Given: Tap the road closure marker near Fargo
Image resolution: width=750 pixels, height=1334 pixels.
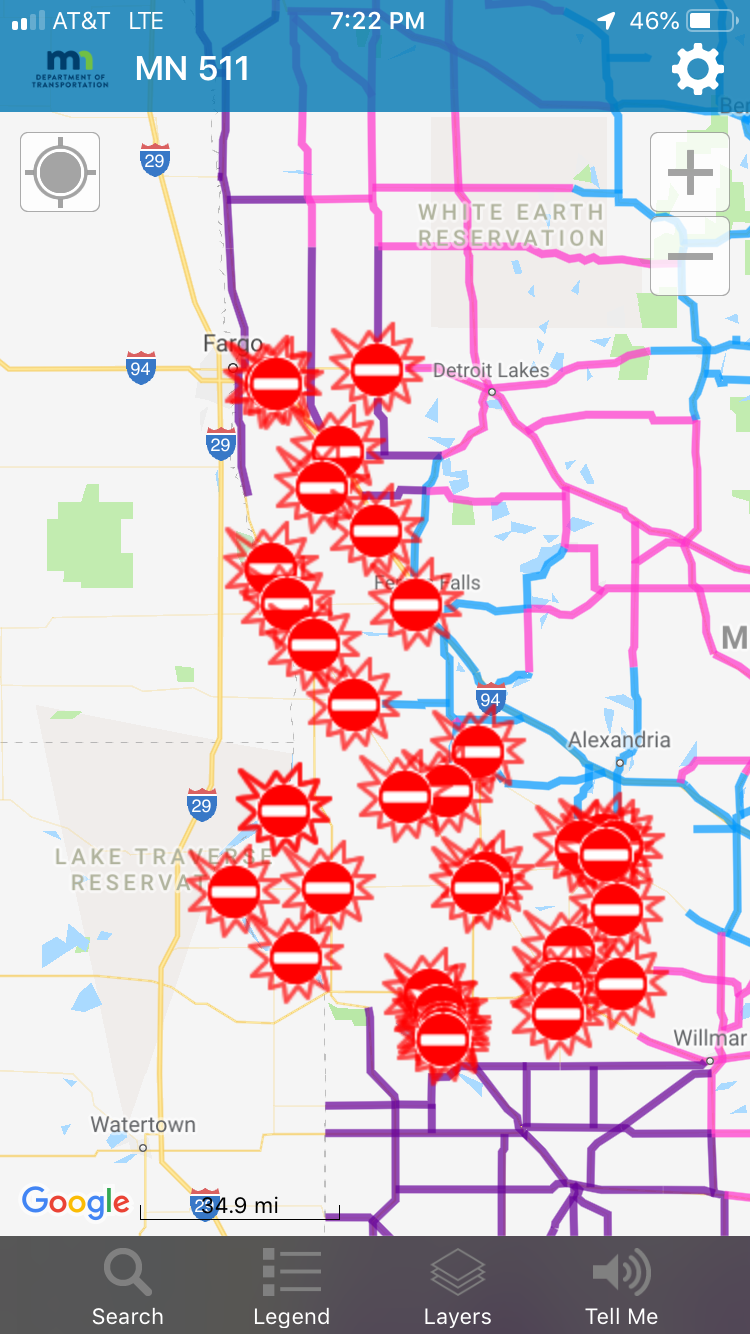Looking at the screenshot, I should [276, 382].
